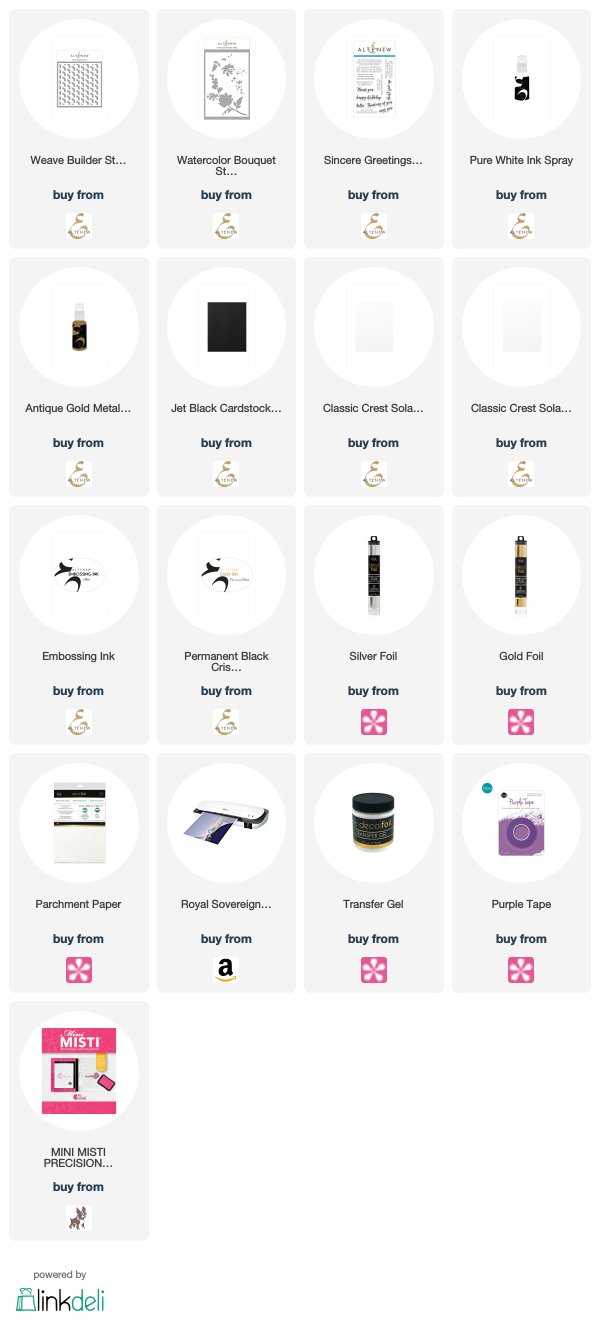600x1328 pixels.
Task: Buy Royal Sovereign laminator from Amazon icon
Action: (226, 969)
